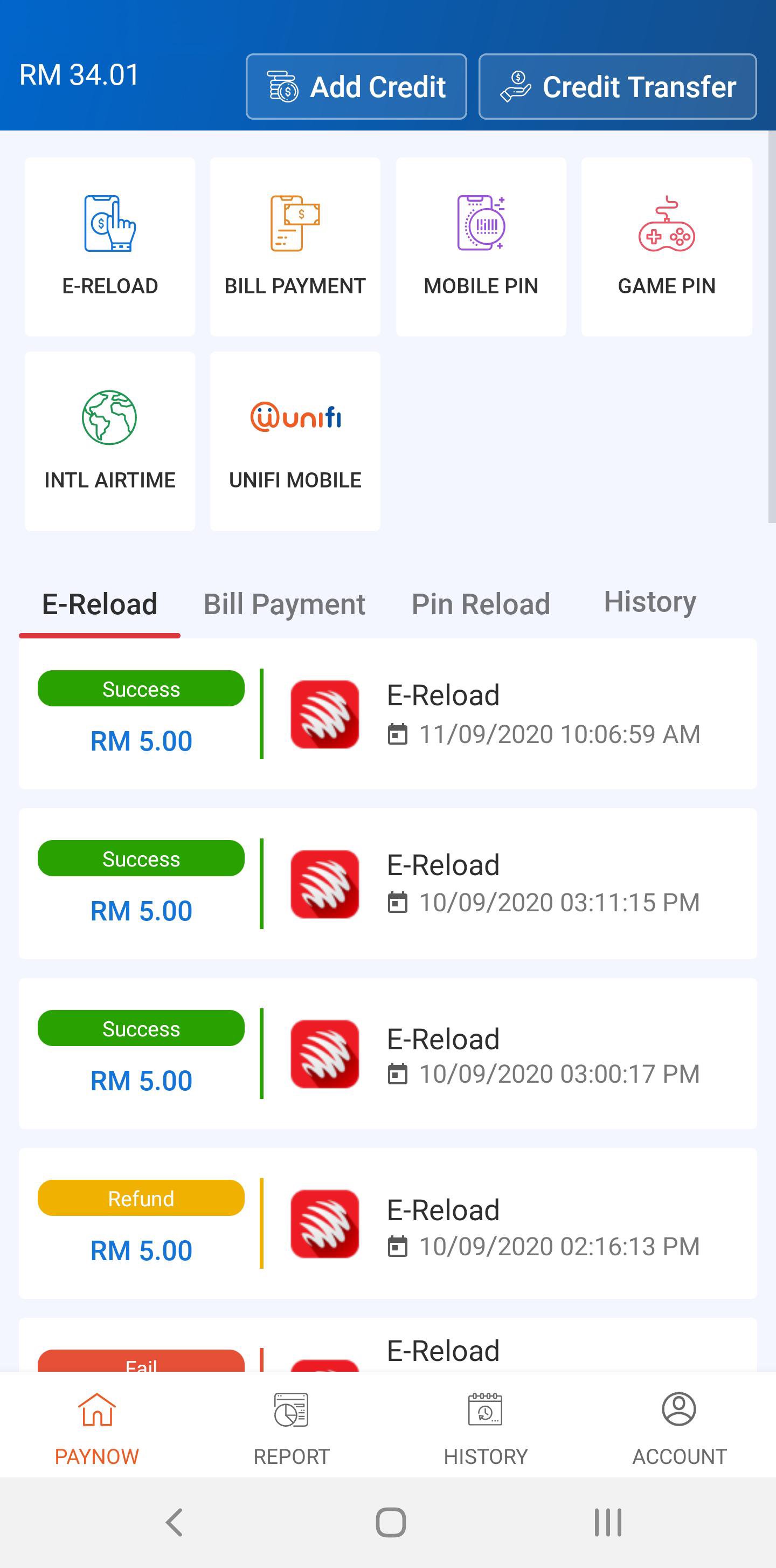View the refunded E-Reload transaction
The width and height of the screenshot is (776, 1568).
coord(387,1223)
